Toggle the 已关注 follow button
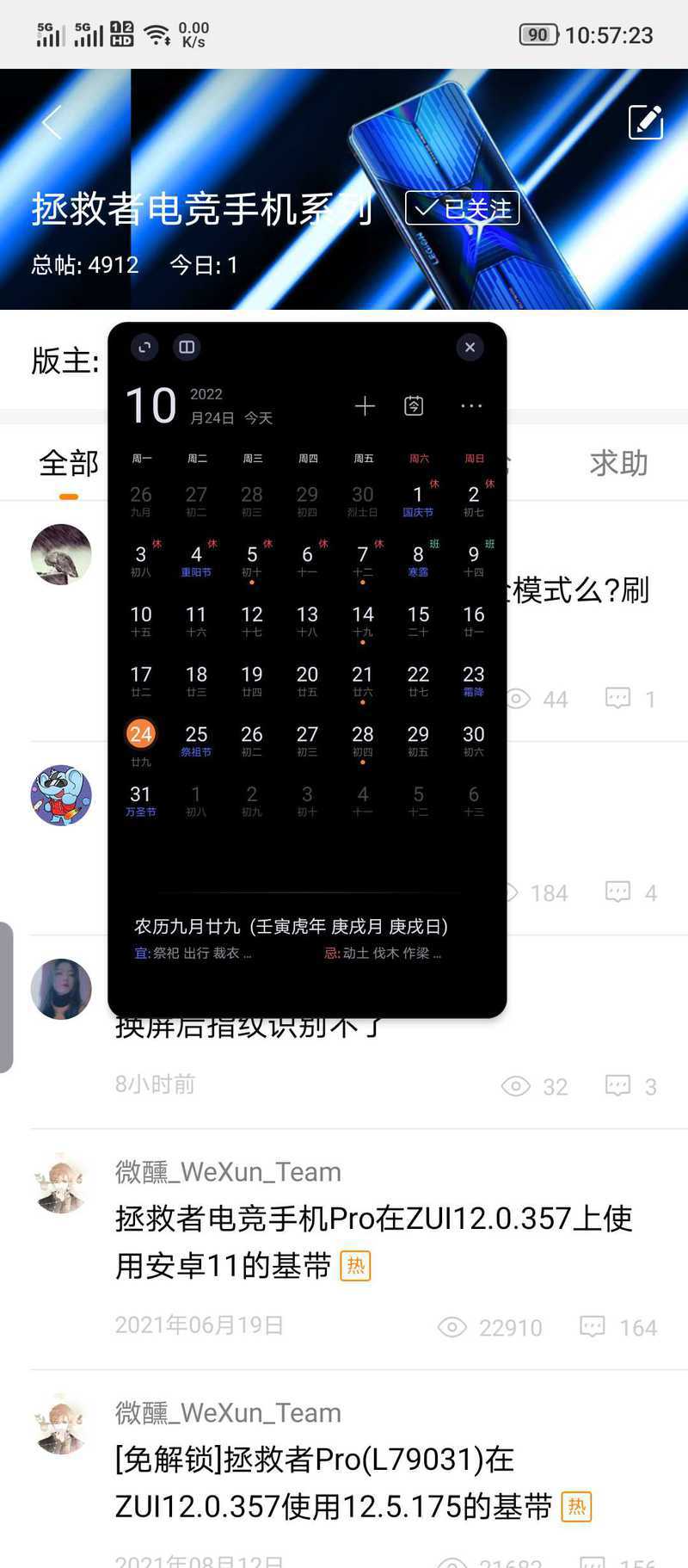 [463, 208]
